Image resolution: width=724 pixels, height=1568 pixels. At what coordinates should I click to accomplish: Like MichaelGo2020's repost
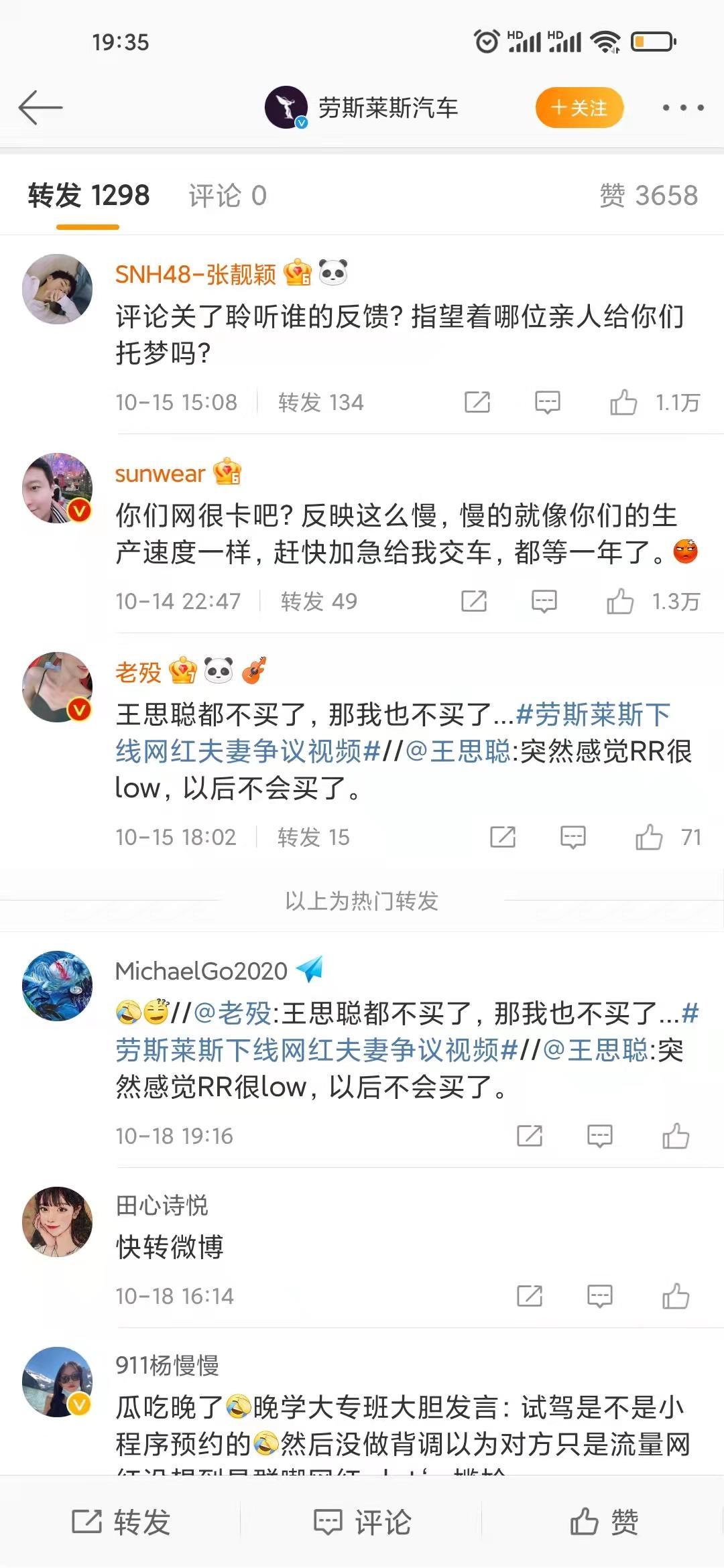pyautogui.click(x=675, y=1136)
